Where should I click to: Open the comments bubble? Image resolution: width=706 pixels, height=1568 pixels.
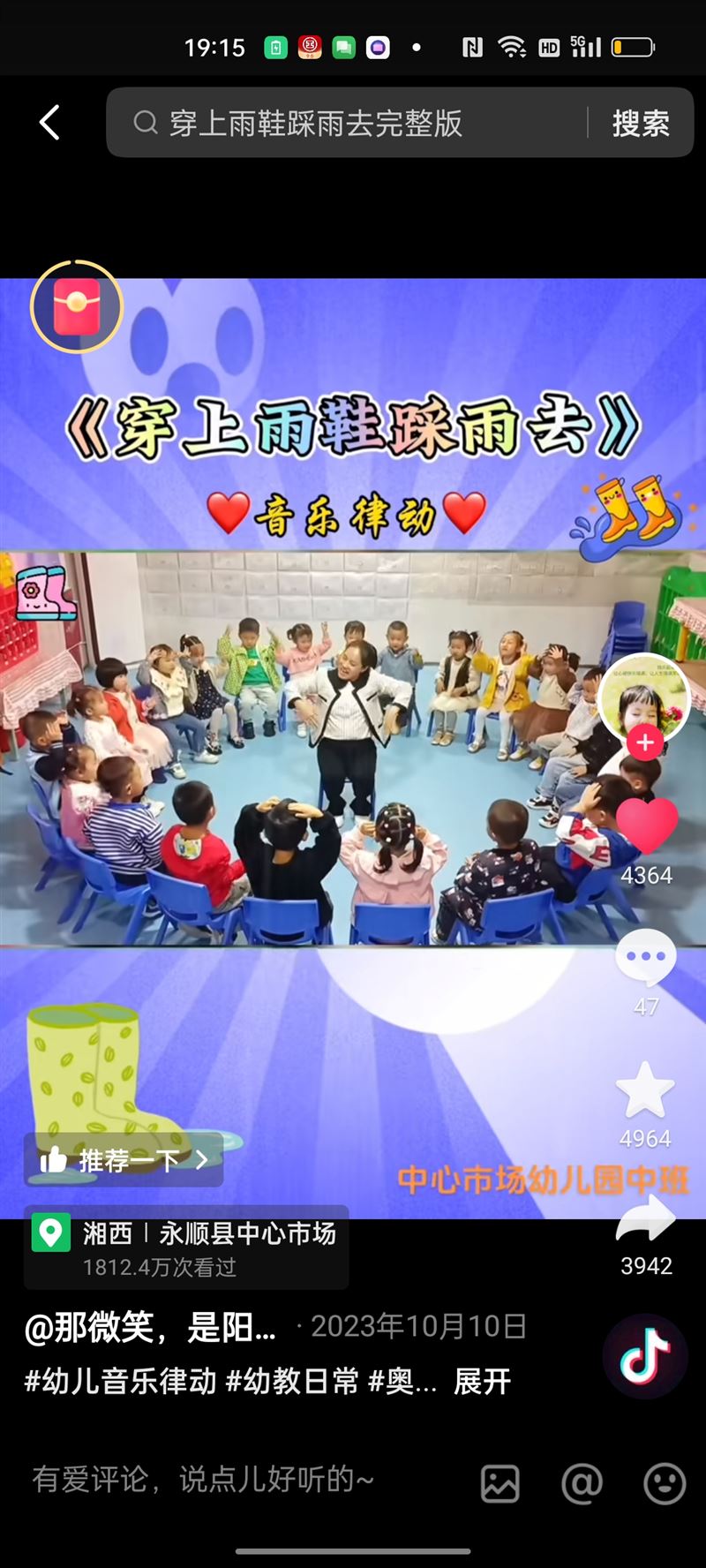646,958
